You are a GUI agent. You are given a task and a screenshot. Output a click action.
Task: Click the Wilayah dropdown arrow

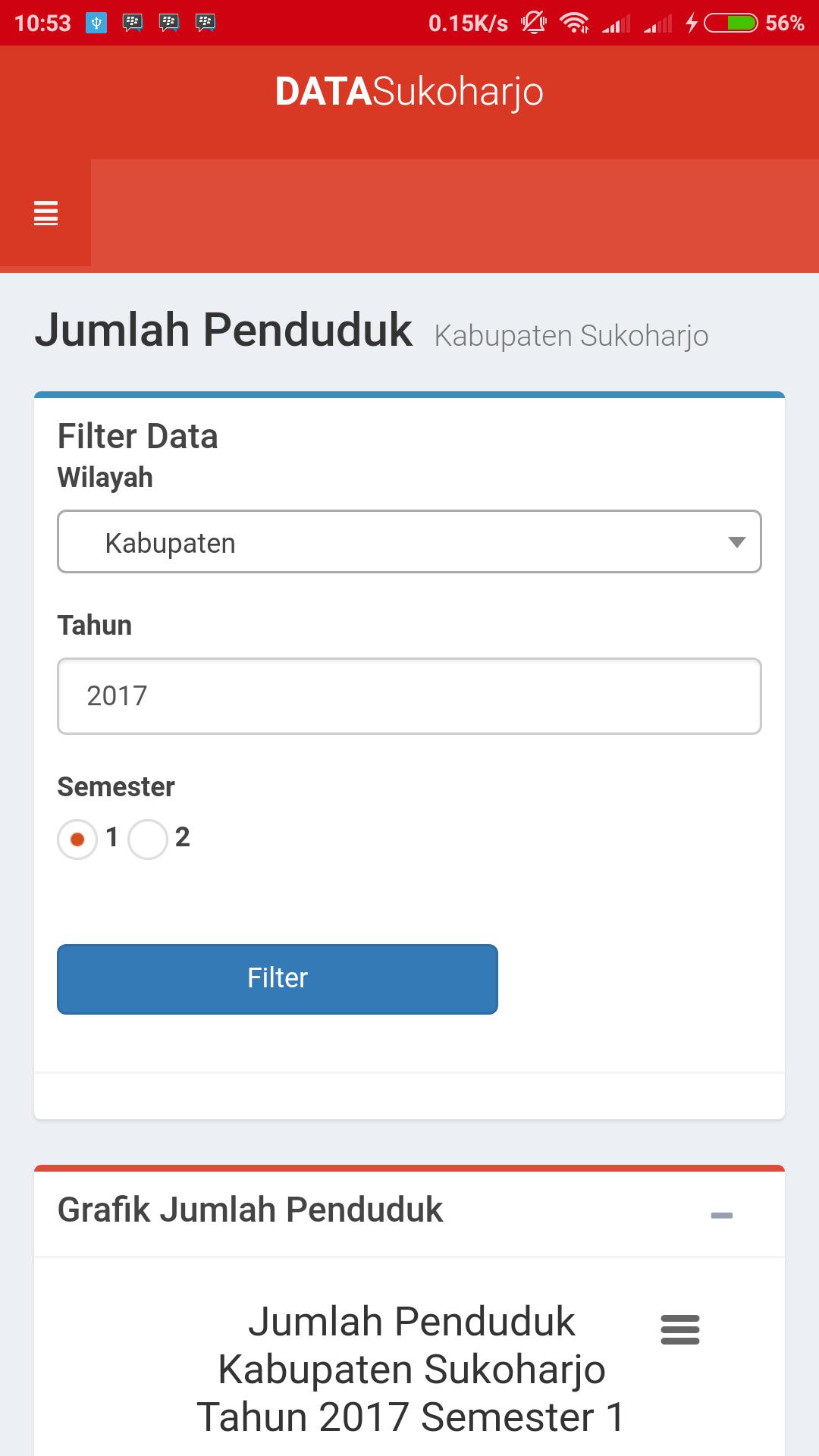(x=735, y=541)
